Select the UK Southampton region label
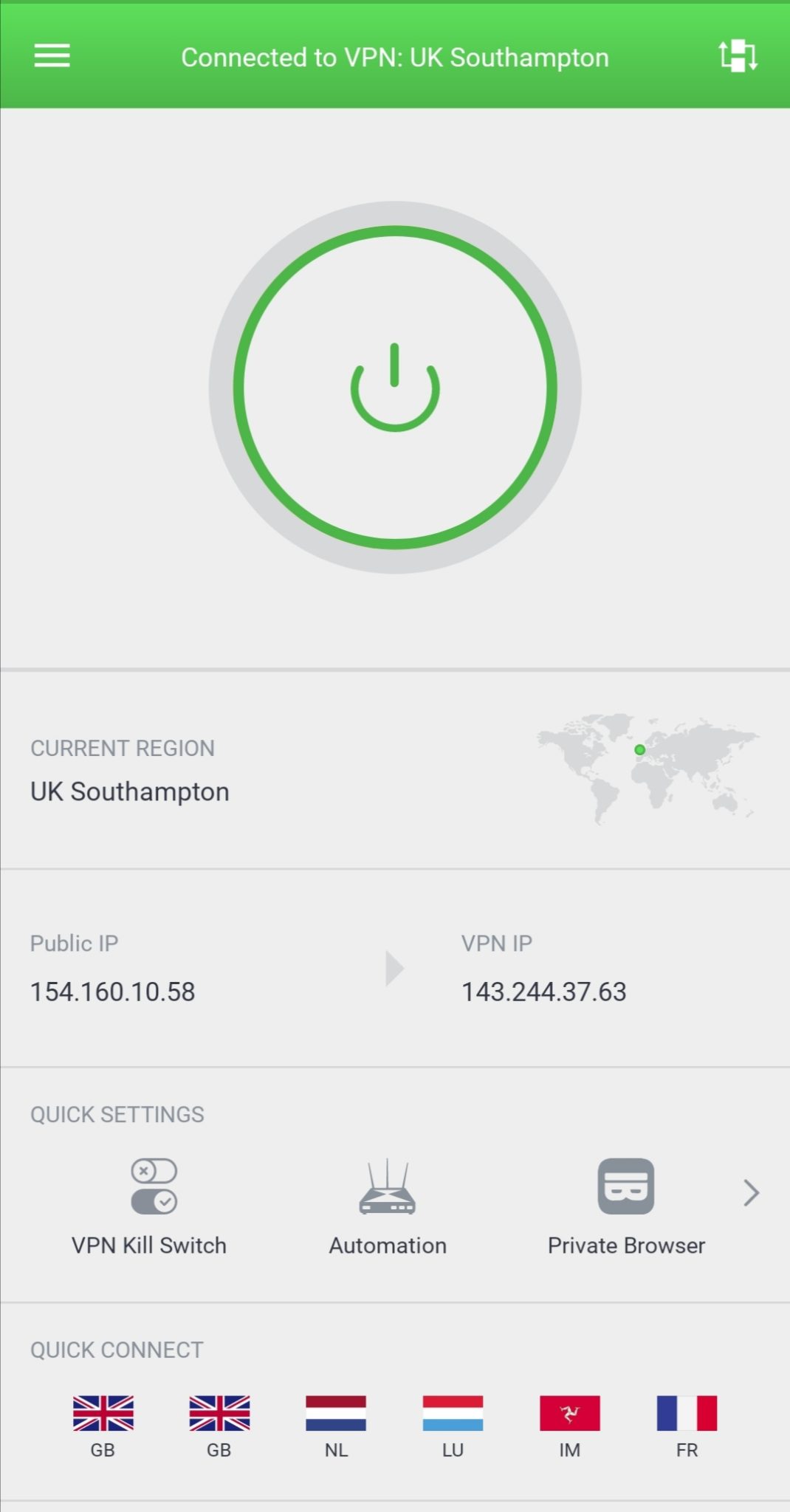 pyautogui.click(x=130, y=791)
